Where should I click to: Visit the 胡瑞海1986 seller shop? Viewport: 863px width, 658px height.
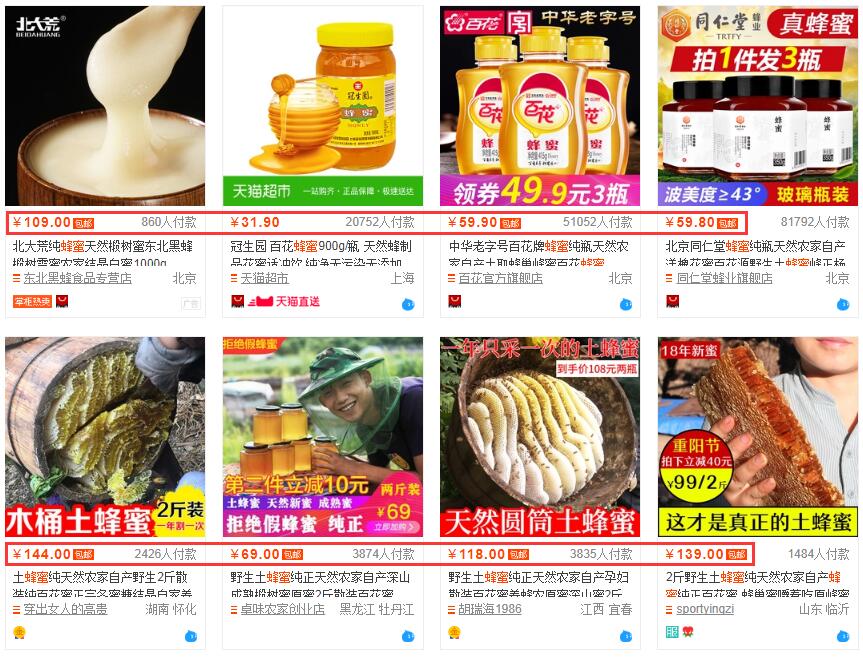tap(490, 608)
